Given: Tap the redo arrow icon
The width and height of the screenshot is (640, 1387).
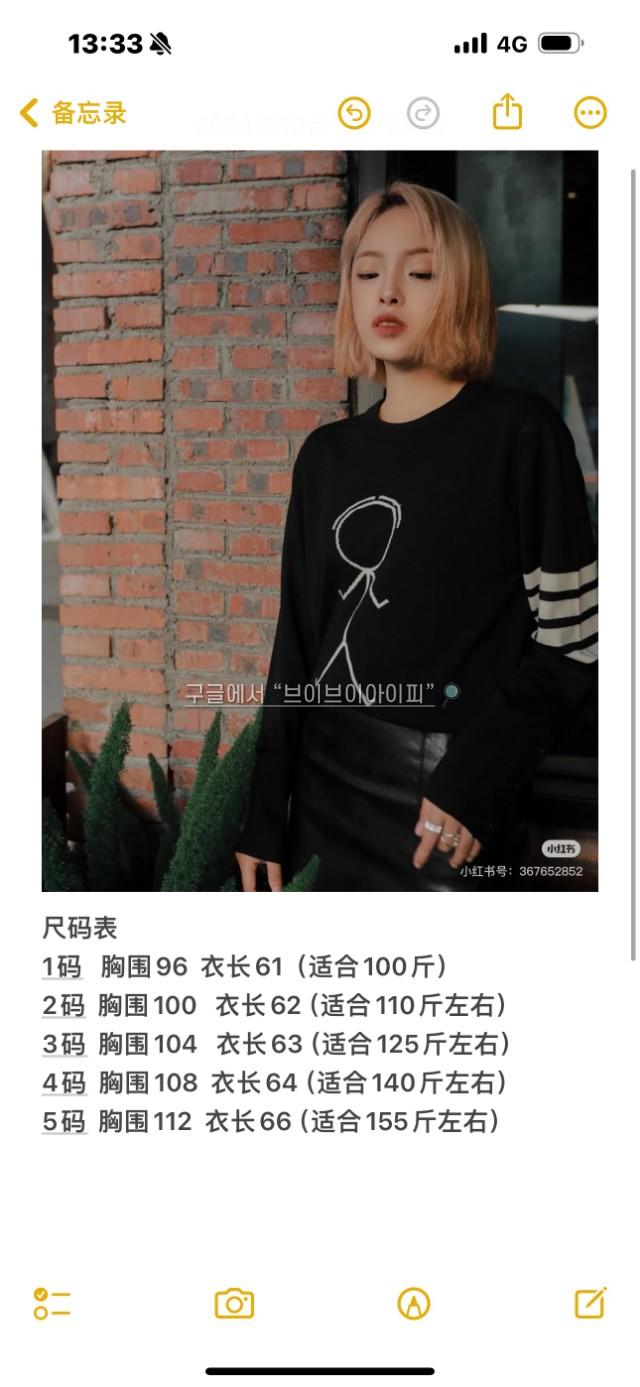Looking at the screenshot, I should [x=423, y=113].
